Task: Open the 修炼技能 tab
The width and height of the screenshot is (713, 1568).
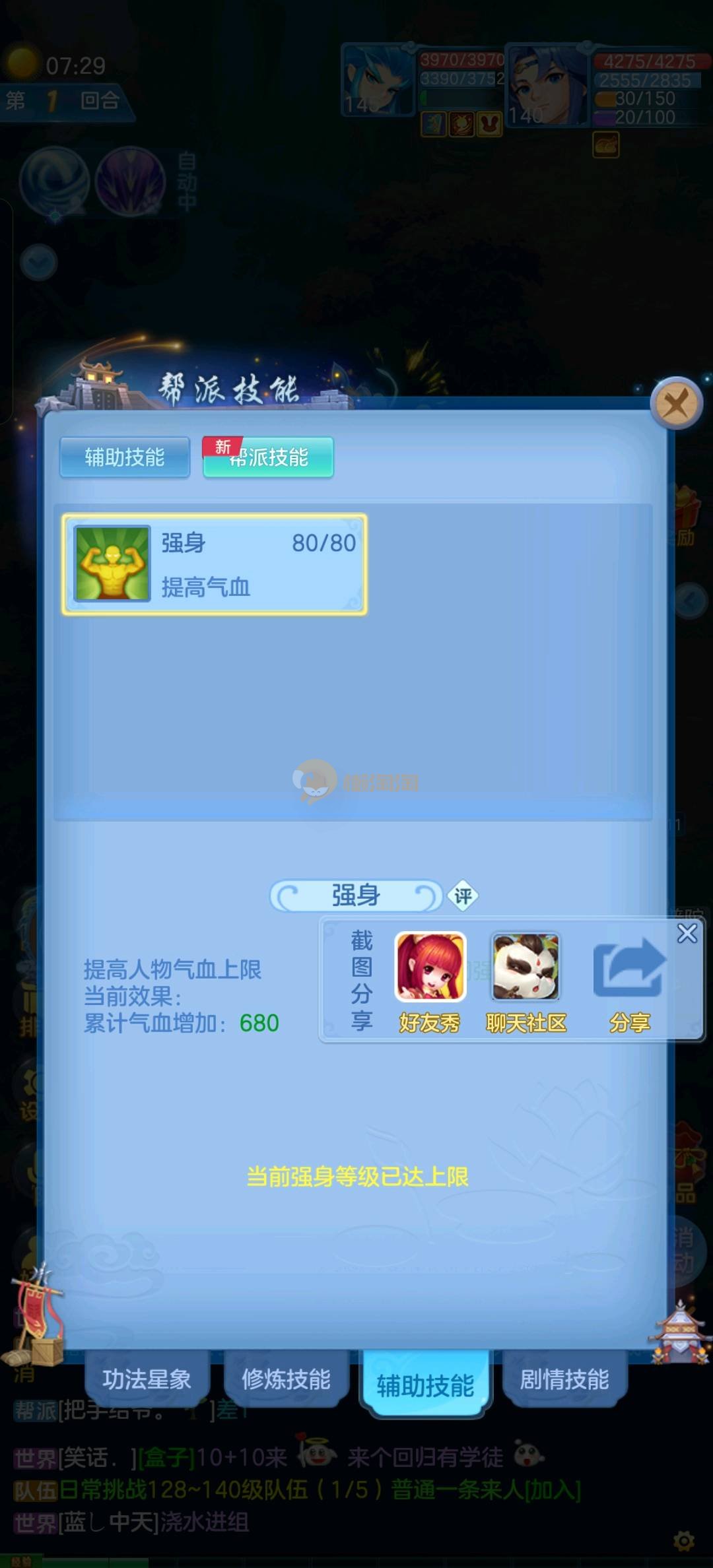Action: pyautogui.click(x=286, y=1379)
